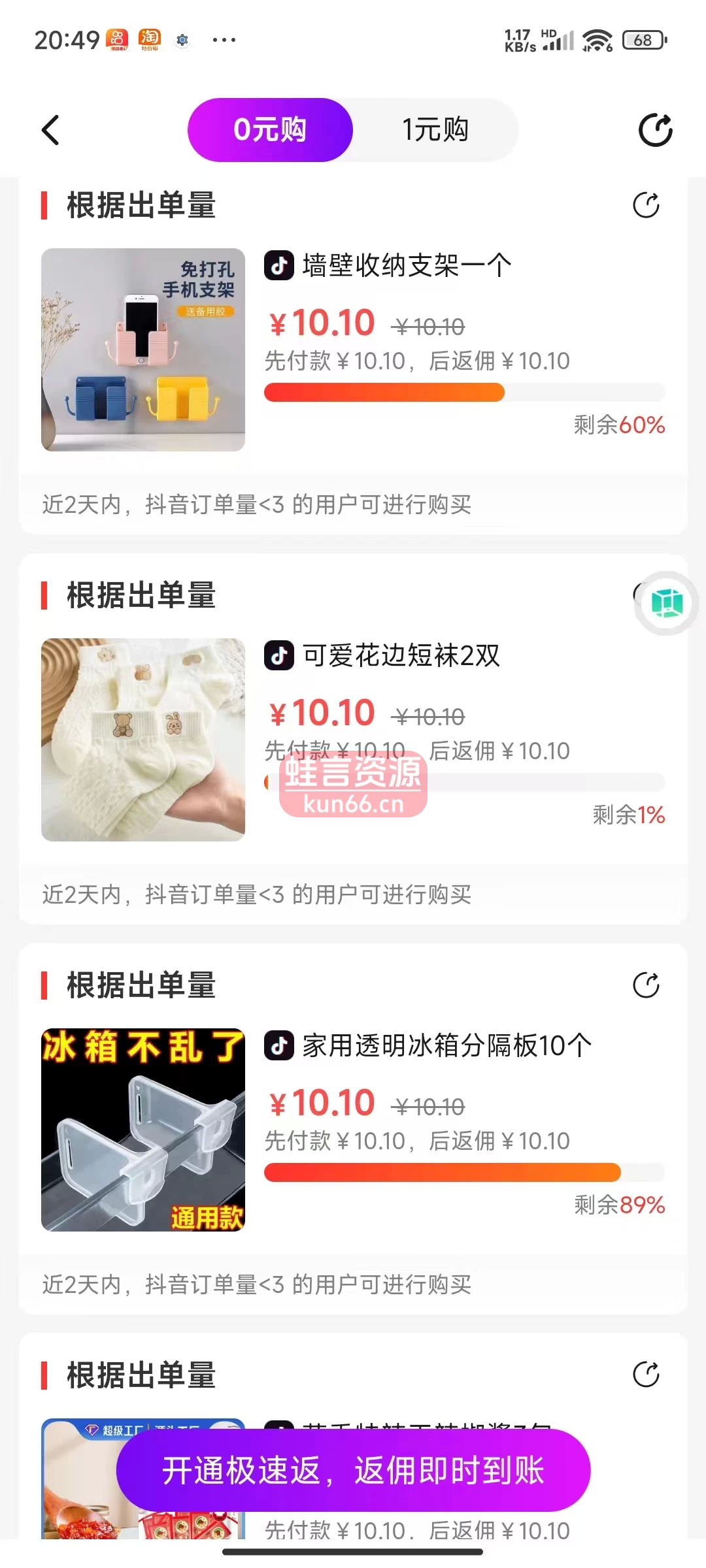Tap the Douyin icon beside 家用透明冰箱分隔板10个
The height and width of the screenshot is (1568, 706).
click(279, 1044)
